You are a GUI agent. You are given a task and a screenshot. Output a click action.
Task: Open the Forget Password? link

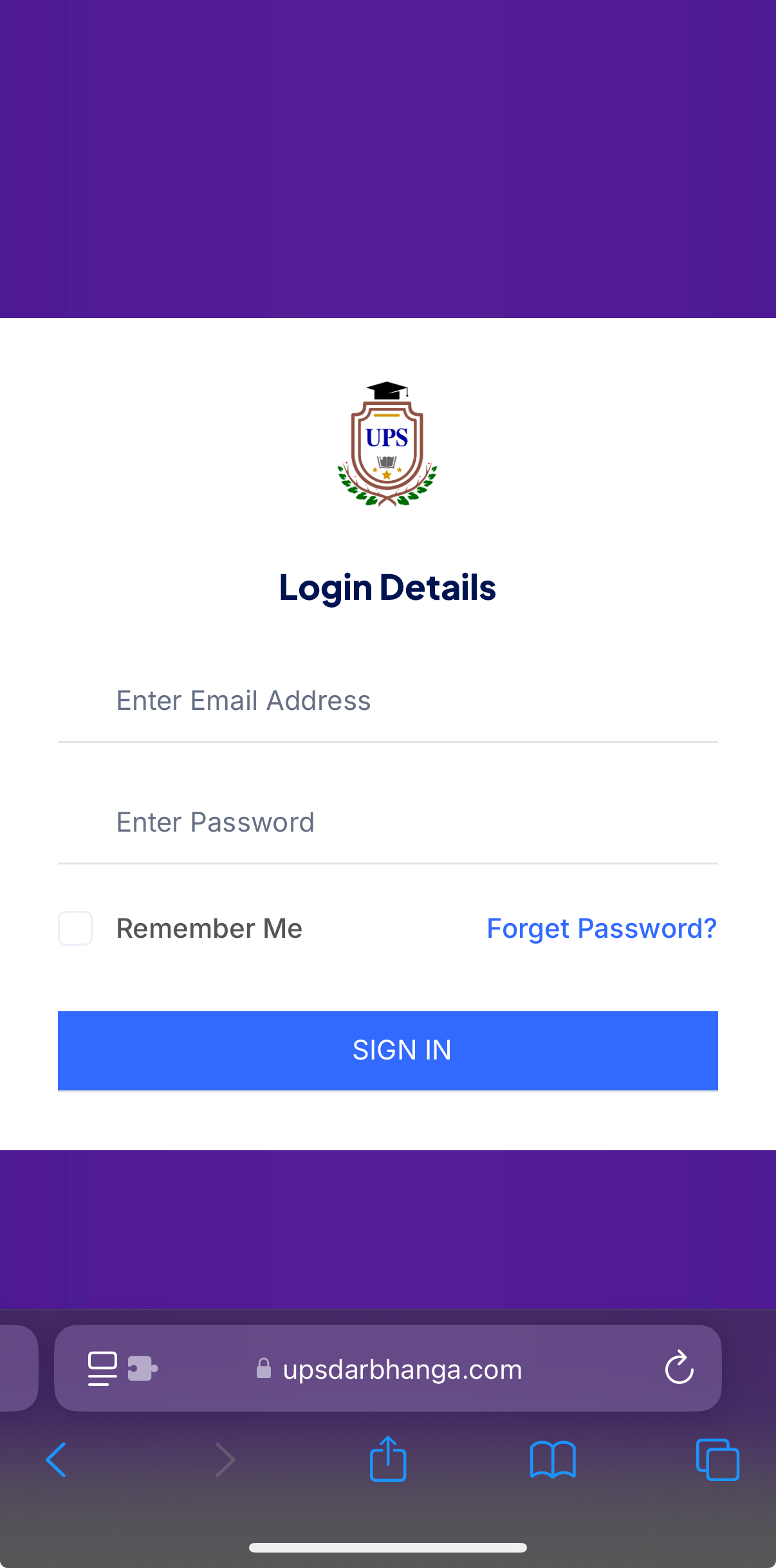pos(601,928)
